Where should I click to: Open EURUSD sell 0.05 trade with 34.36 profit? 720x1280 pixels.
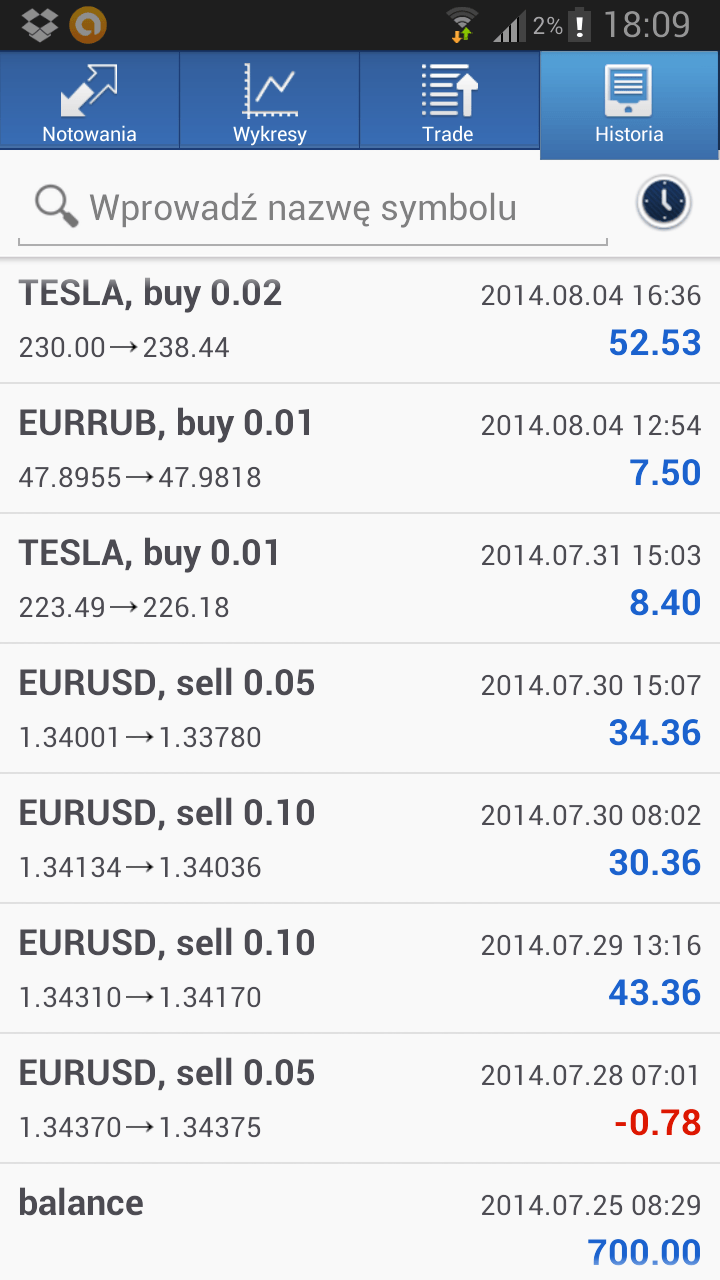(360, 709)
